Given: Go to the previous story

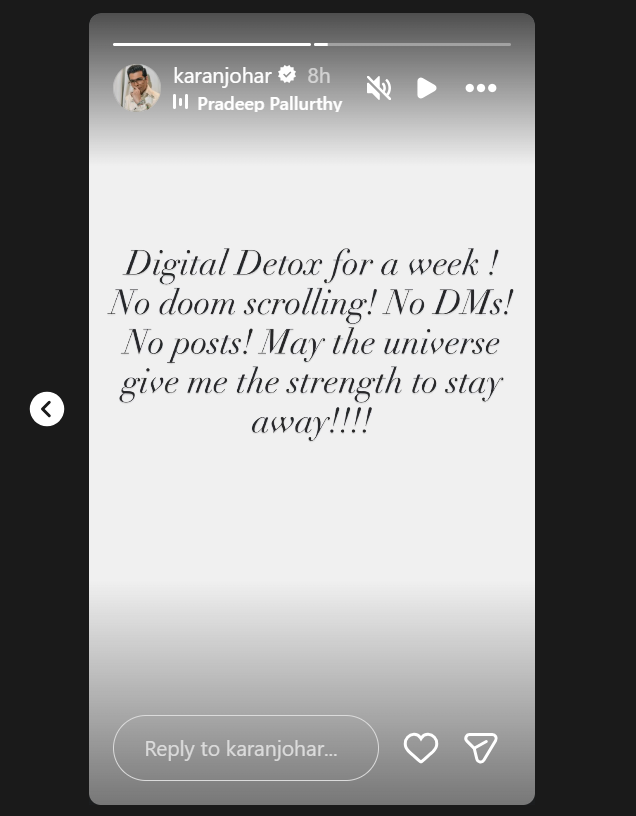Looking at the screenshot, I should pos(47,409).
